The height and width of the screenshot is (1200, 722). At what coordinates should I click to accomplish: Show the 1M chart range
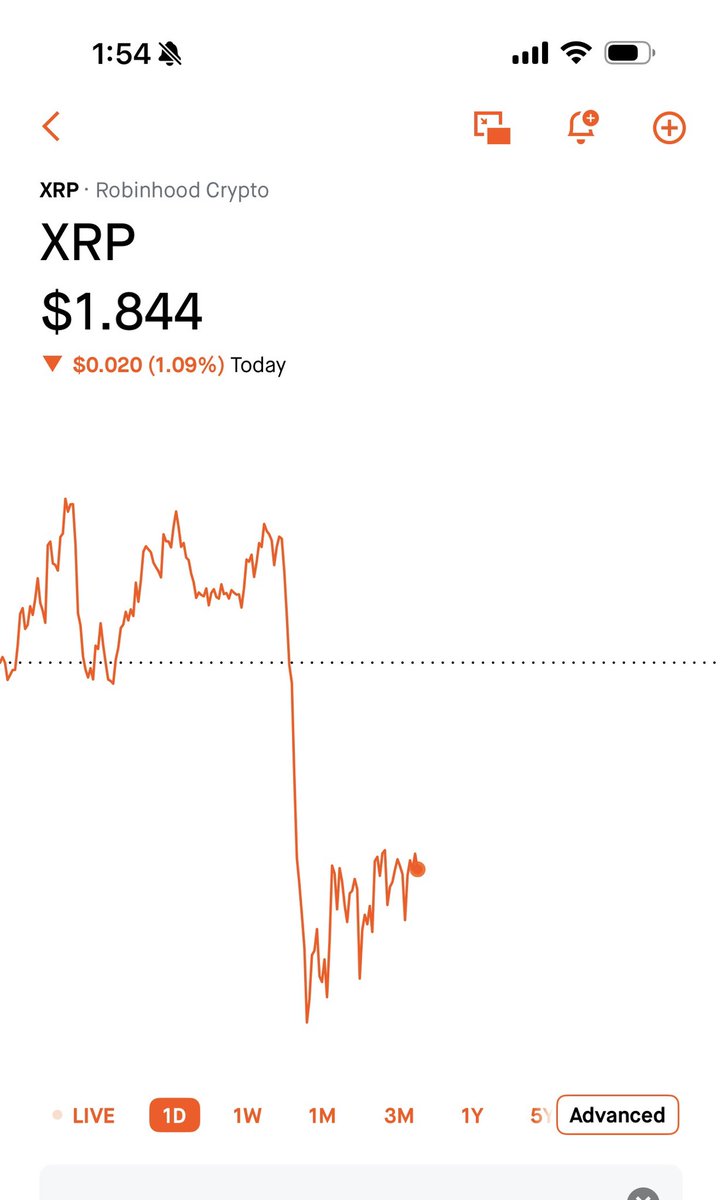321,1115
